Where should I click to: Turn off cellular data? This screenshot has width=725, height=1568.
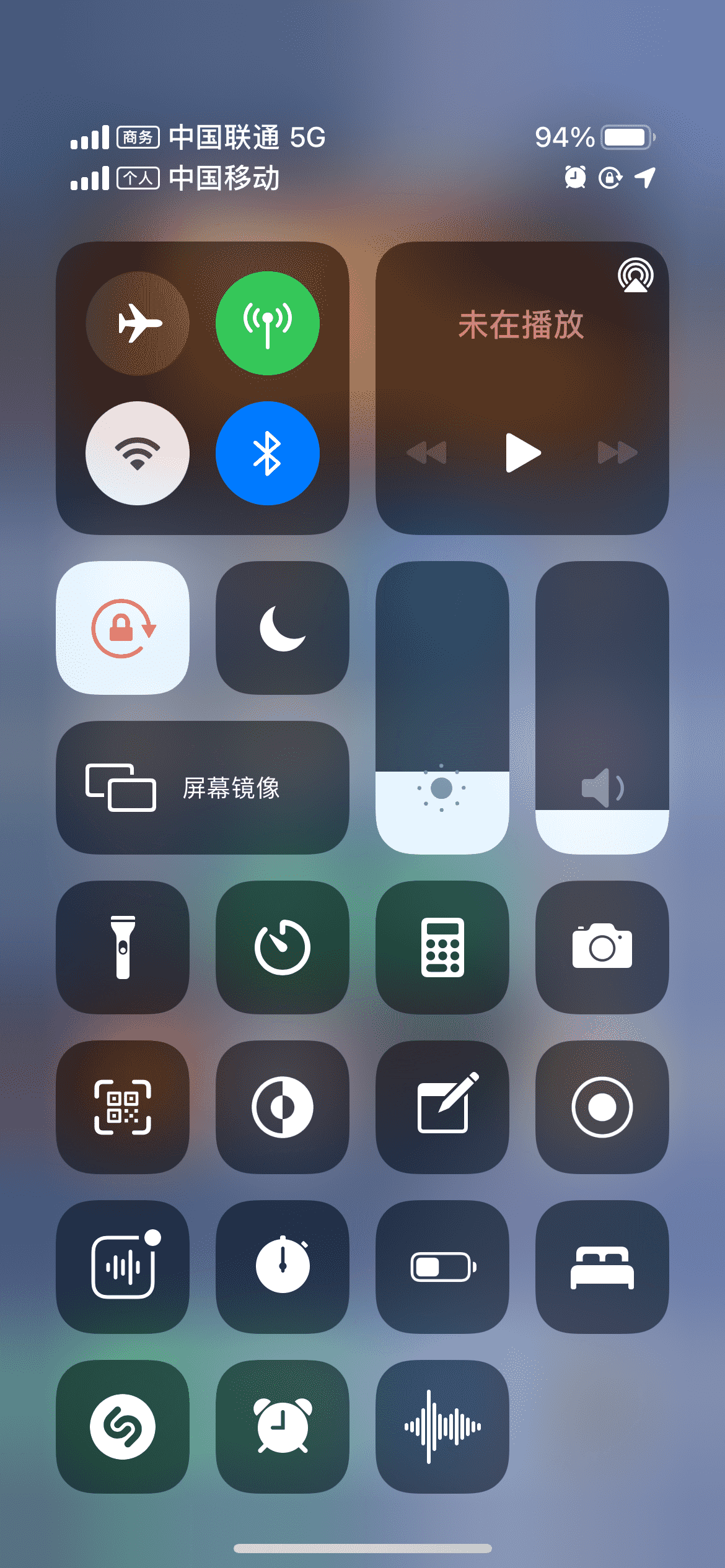268,323
